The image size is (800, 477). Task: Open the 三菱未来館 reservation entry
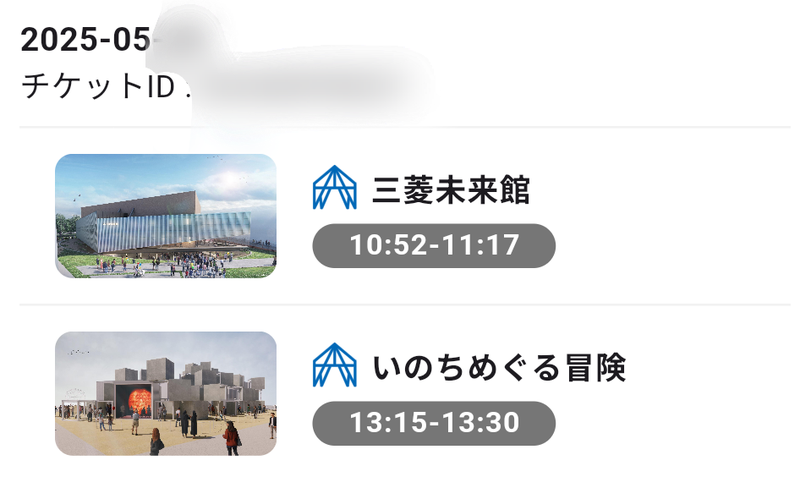[x=450, y=188]
